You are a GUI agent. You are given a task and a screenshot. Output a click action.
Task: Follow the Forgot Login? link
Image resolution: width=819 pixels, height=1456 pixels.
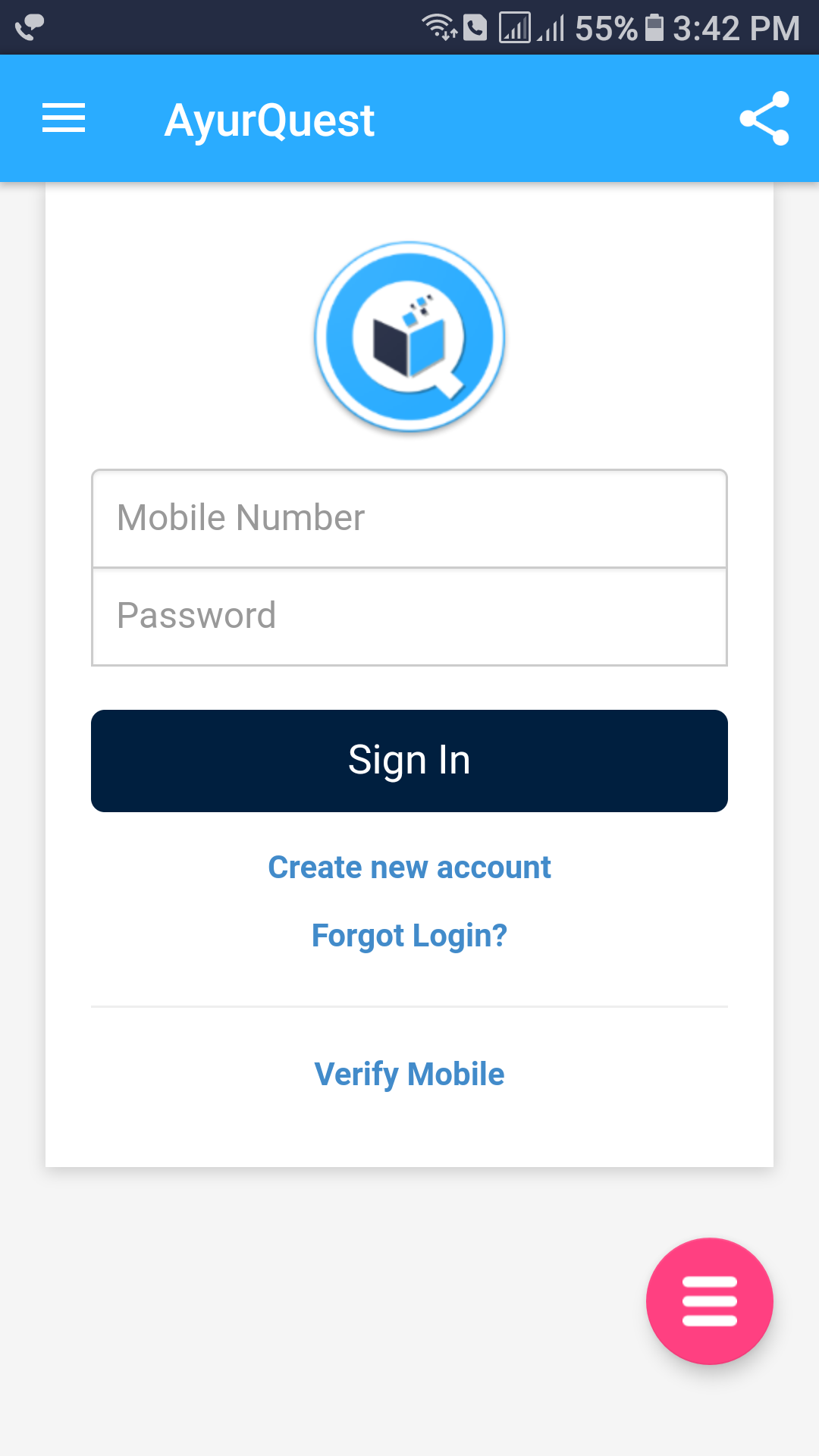409,936
